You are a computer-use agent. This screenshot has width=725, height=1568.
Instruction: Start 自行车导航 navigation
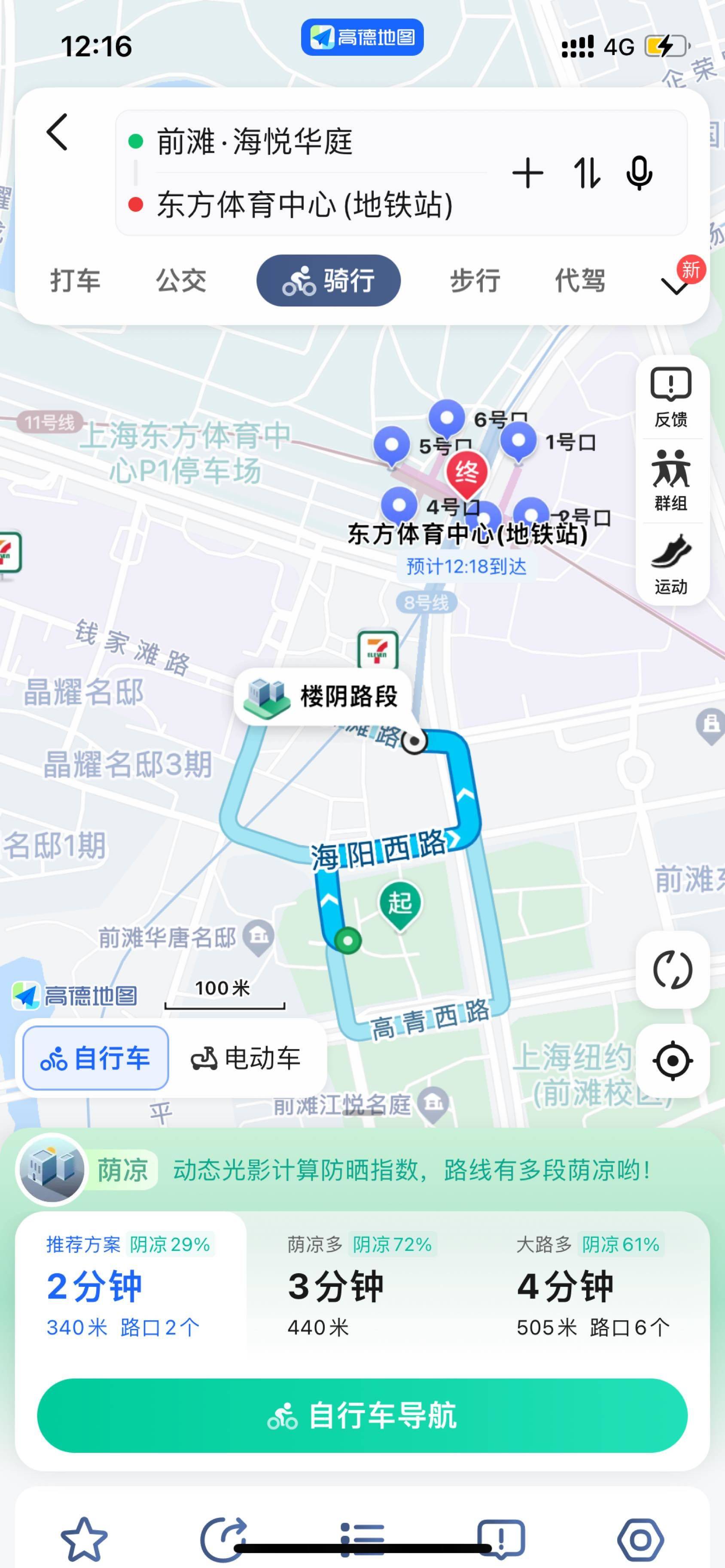(x=362, y=1415)
